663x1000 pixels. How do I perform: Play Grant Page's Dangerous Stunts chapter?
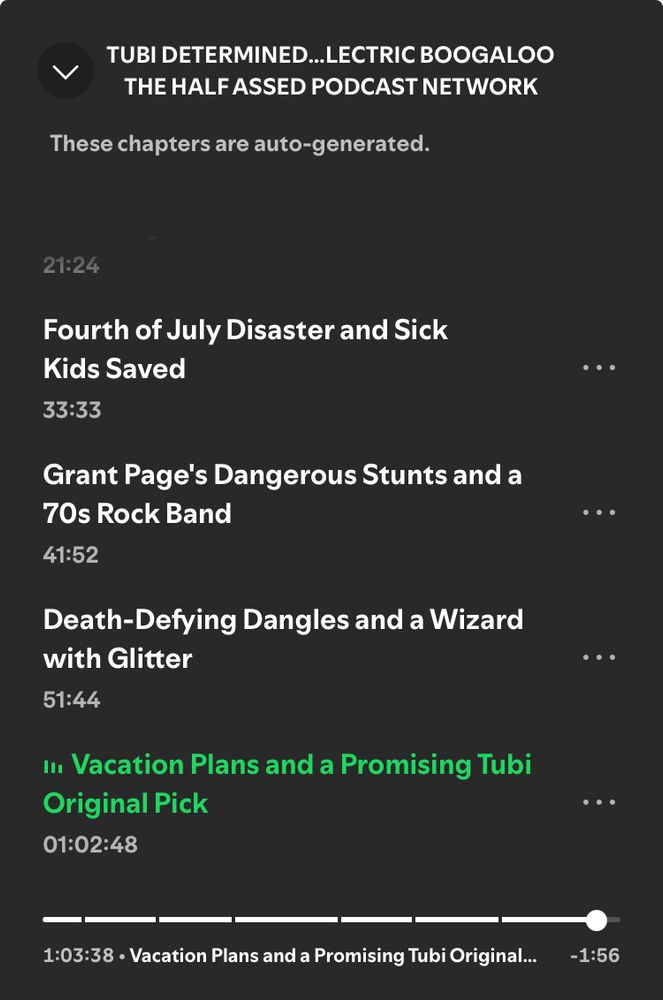point(282,494)
